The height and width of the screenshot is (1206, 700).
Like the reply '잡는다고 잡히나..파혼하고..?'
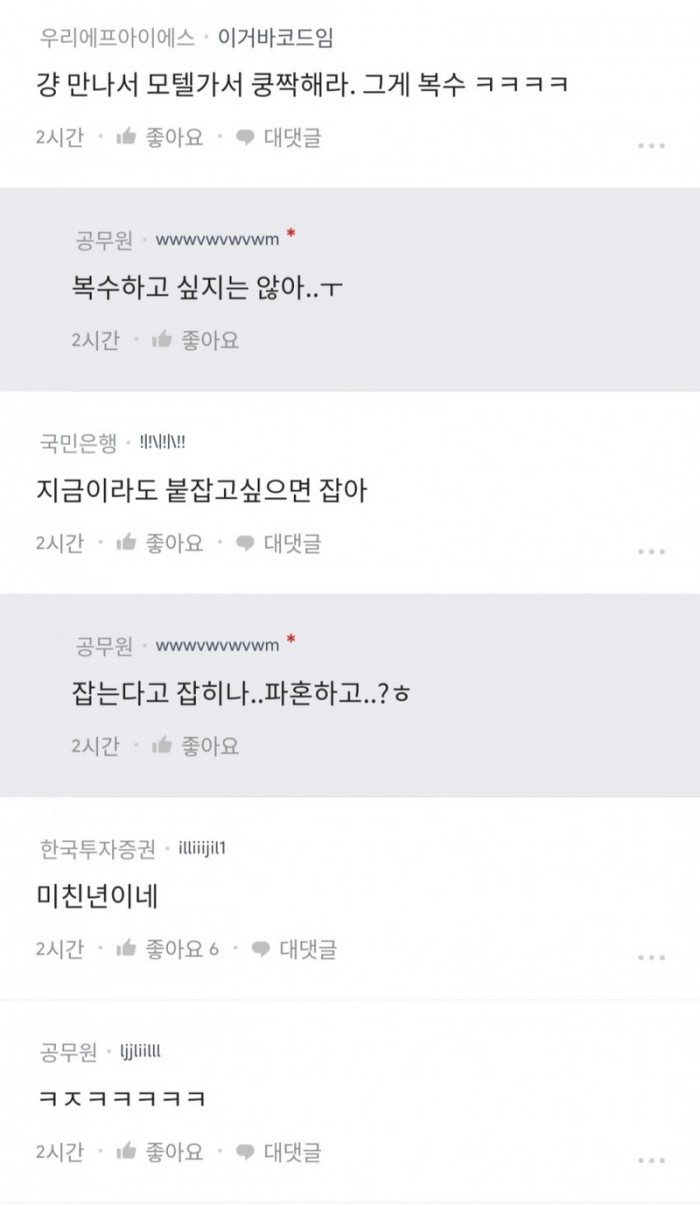[195, 745]
